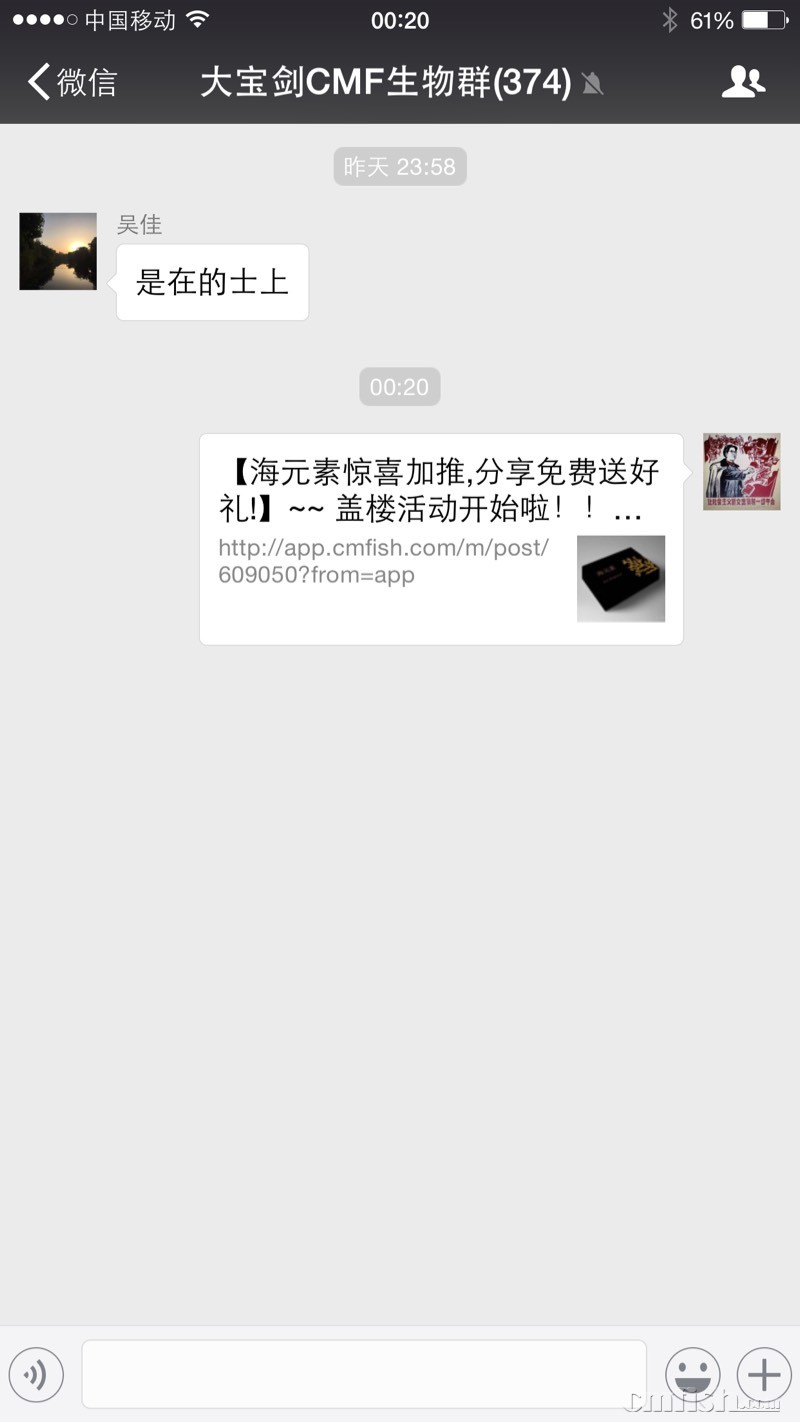The width and height of the screenshot is (800, 1423).
Task: Go back to the 微信 chat list
Action: click(72, 82)
